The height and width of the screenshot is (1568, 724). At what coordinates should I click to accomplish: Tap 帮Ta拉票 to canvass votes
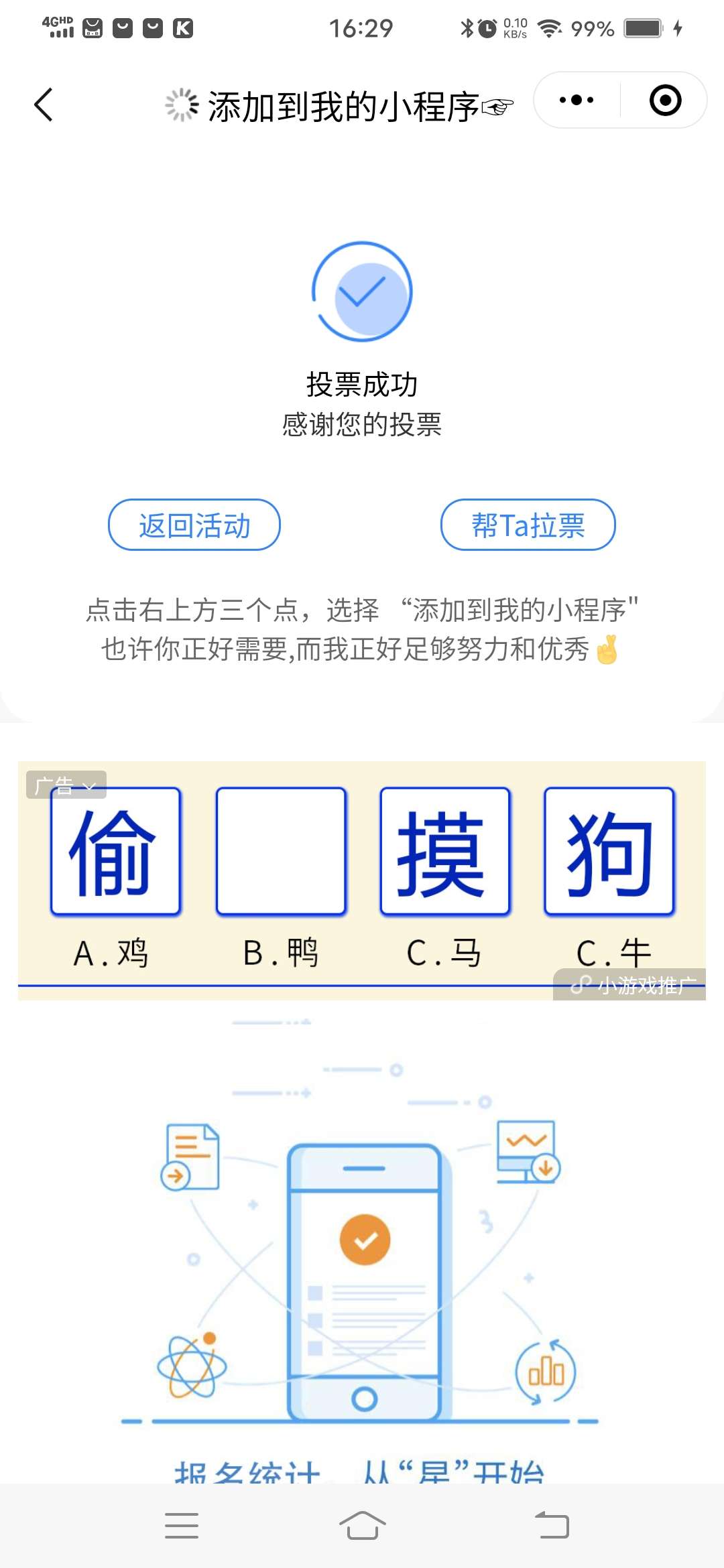pyautogui.click(x=528, y=525)
